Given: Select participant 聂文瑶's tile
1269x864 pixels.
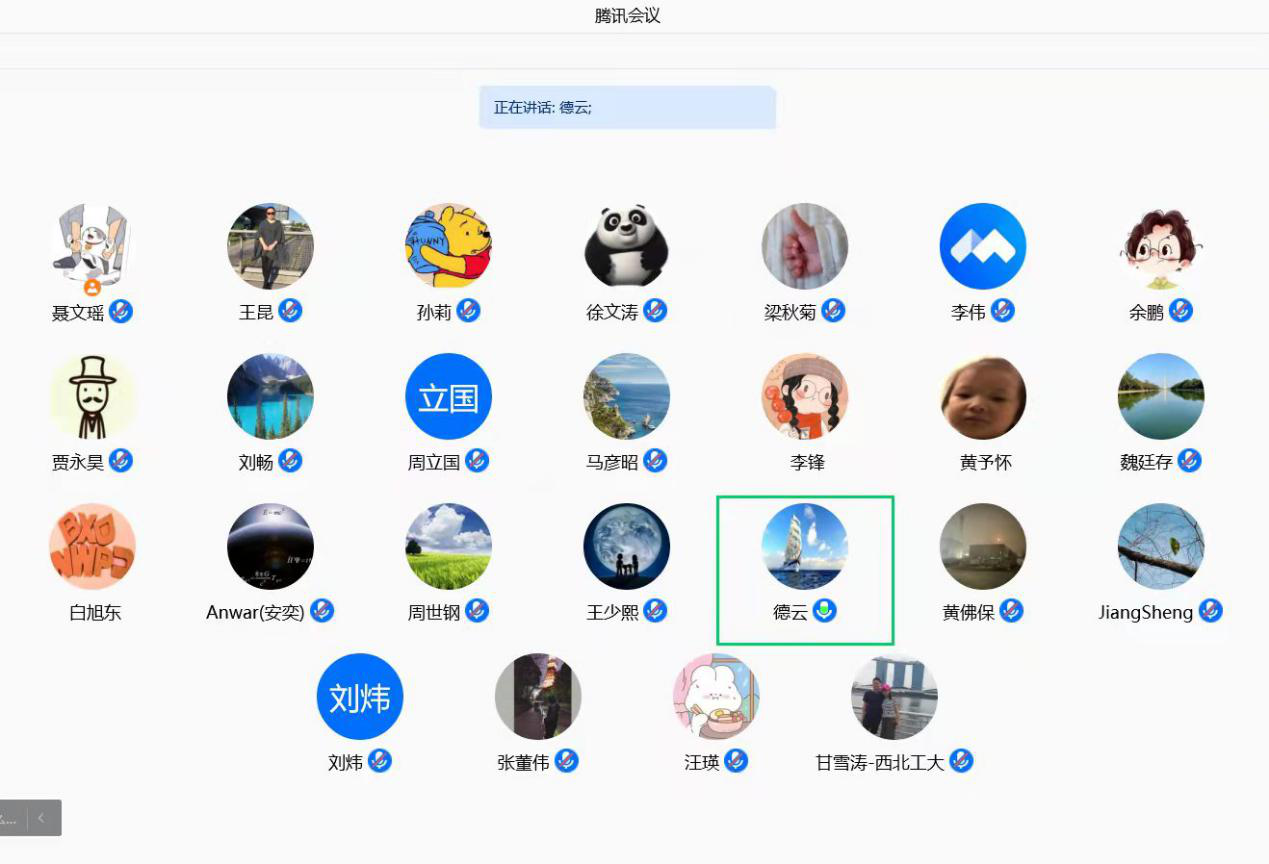Looking at the screenshot, I should tap(92, 247).
